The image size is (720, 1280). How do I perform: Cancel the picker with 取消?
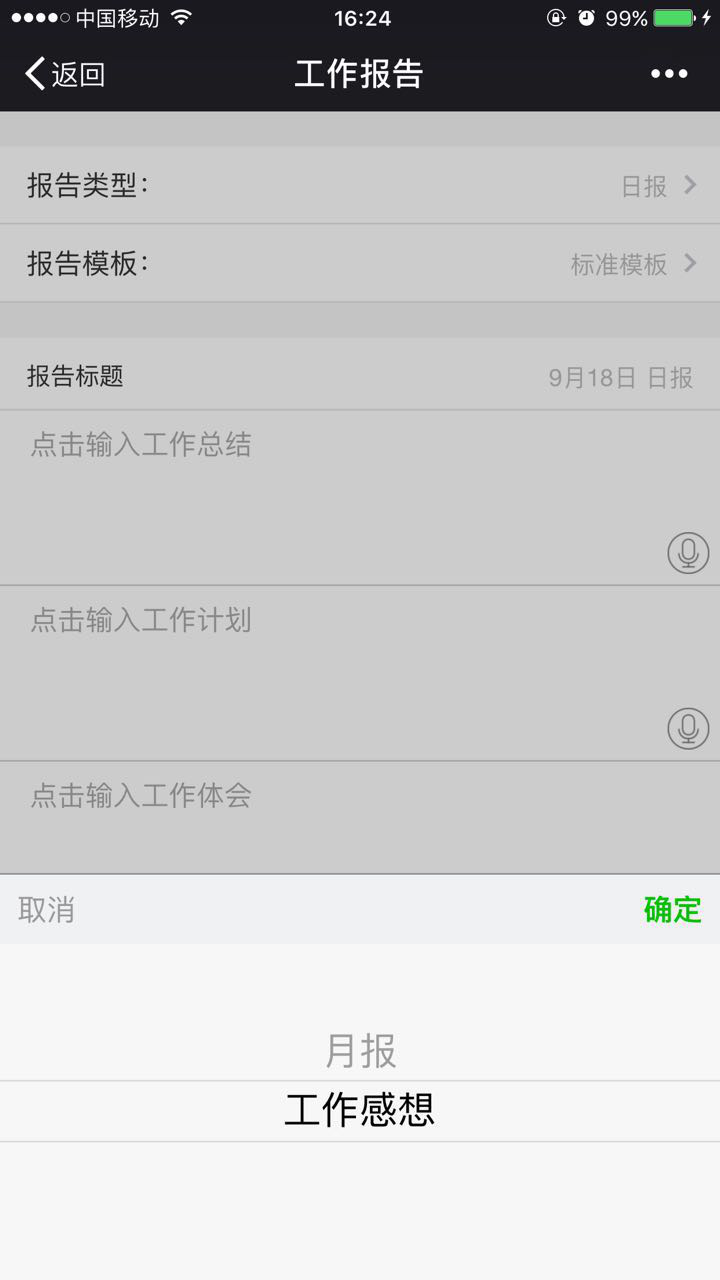[x=46, y=910]
